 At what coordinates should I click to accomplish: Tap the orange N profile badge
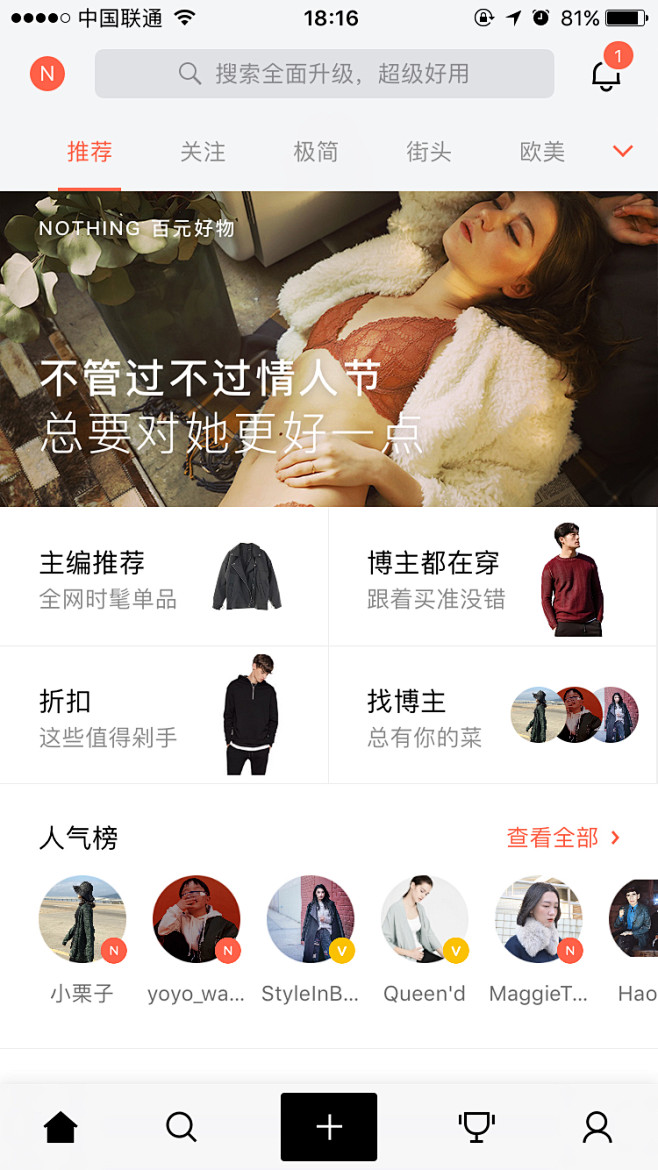(x=47, y=74)
